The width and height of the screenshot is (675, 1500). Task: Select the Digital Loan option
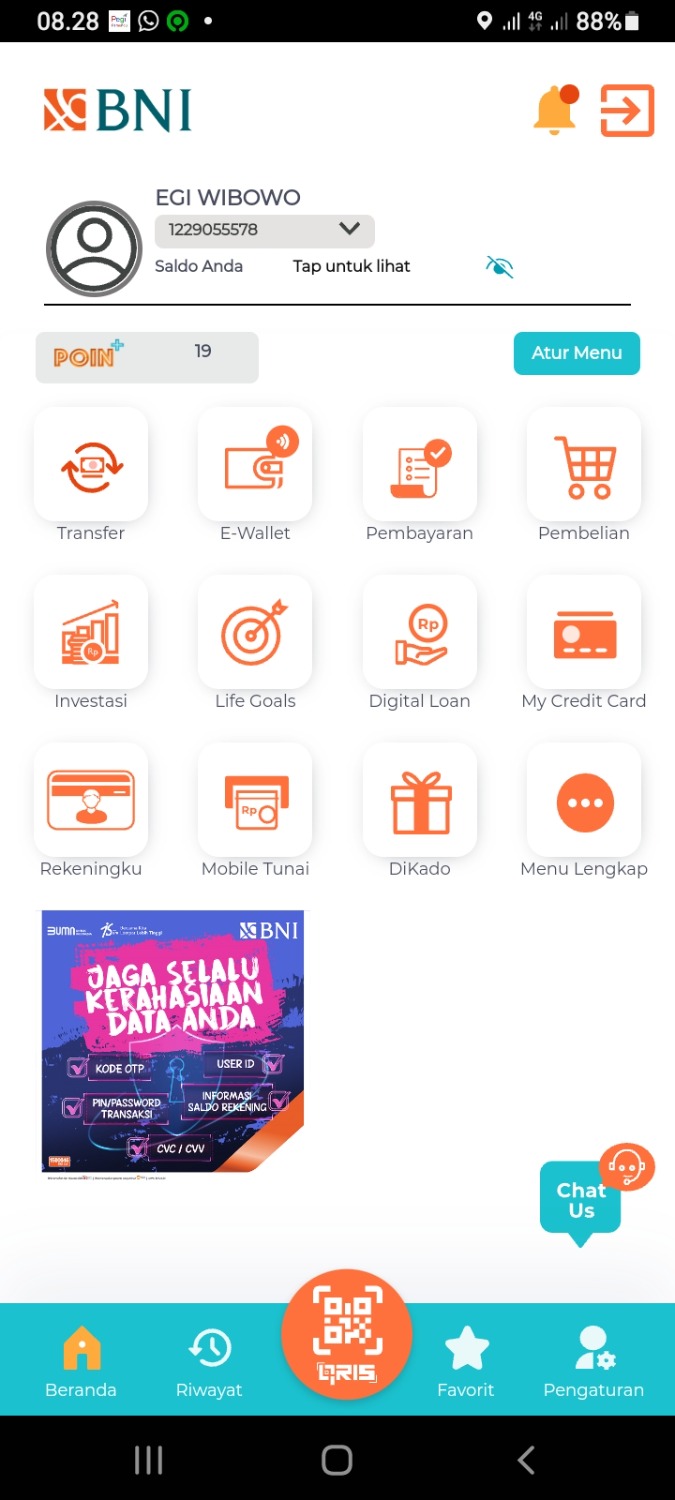420,632
